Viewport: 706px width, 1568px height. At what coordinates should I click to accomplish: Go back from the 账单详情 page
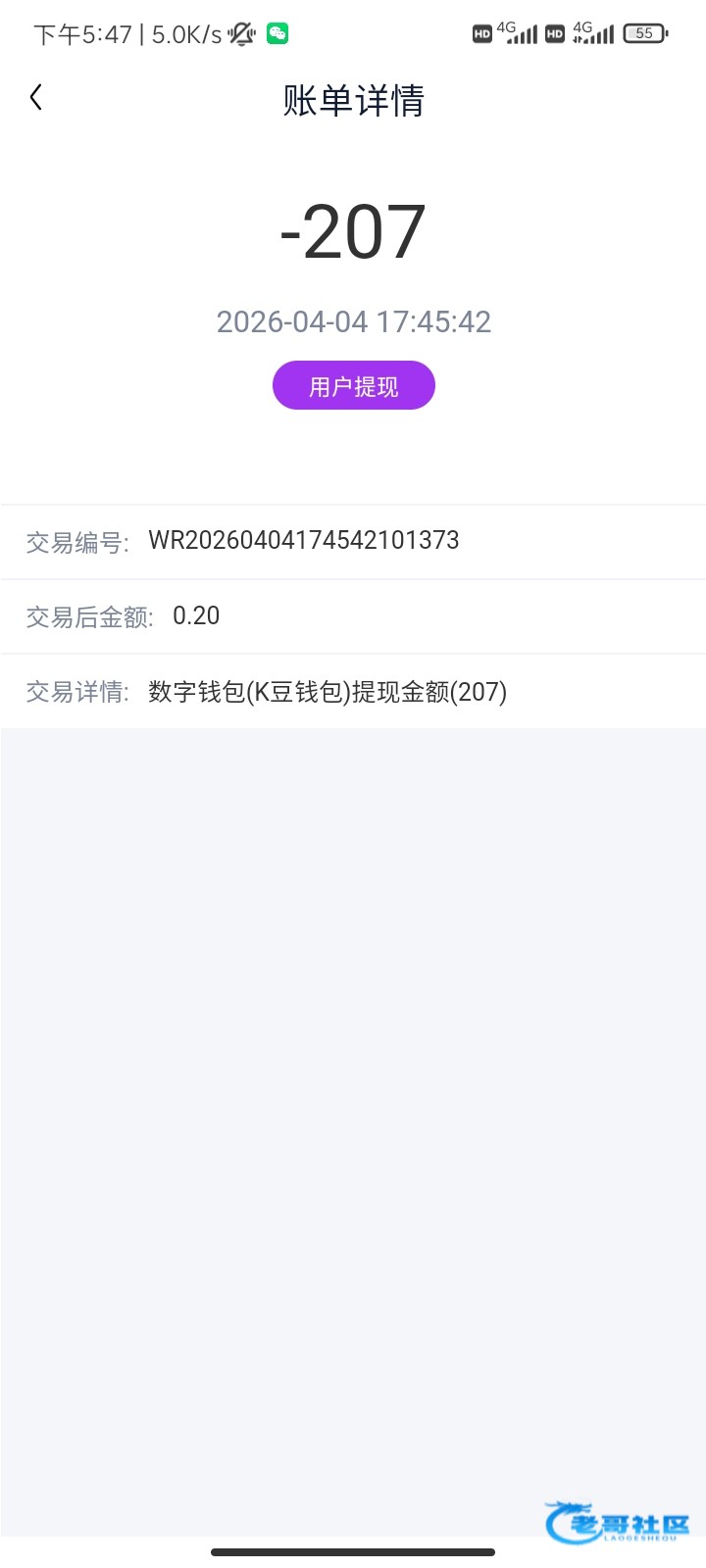(x=36, y=97)
